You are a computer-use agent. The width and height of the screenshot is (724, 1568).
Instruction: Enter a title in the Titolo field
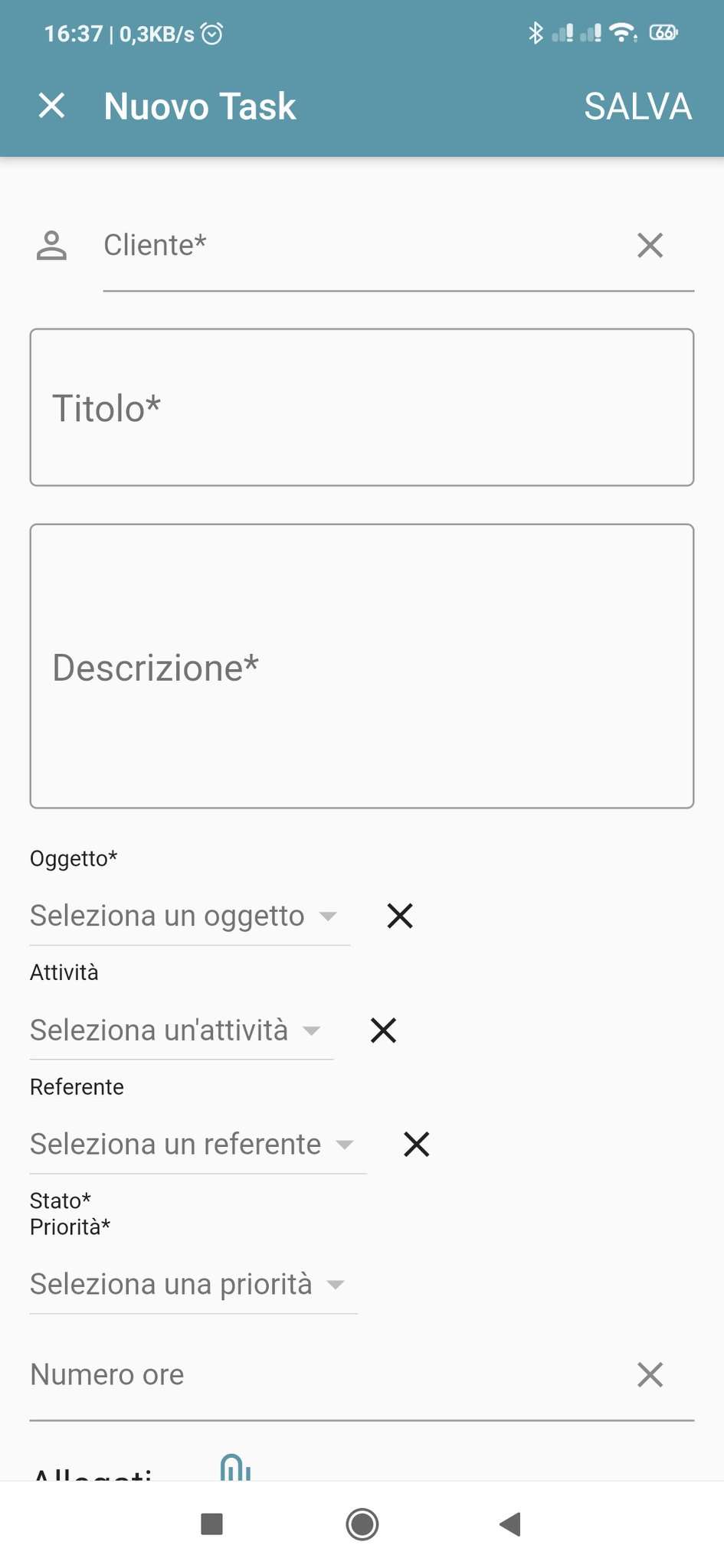pos(362,407)
